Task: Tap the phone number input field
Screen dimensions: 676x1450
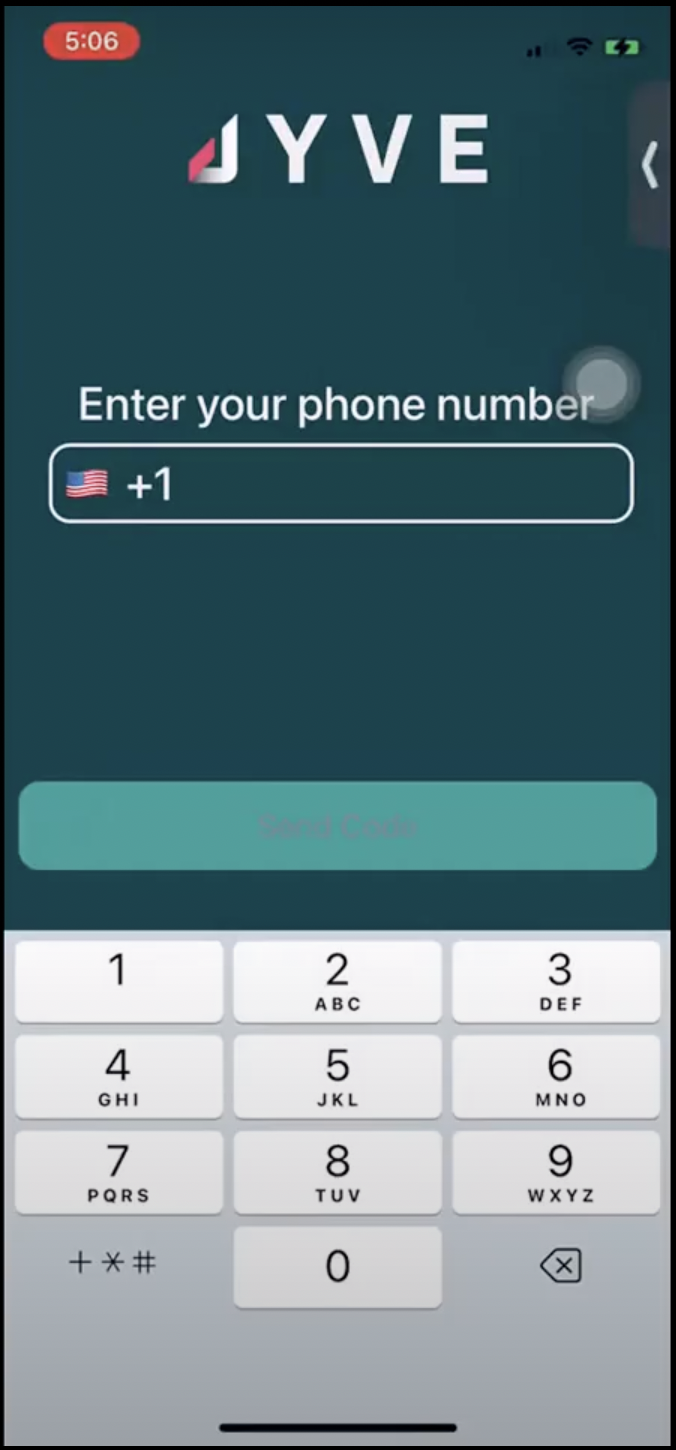Action: 341,484
